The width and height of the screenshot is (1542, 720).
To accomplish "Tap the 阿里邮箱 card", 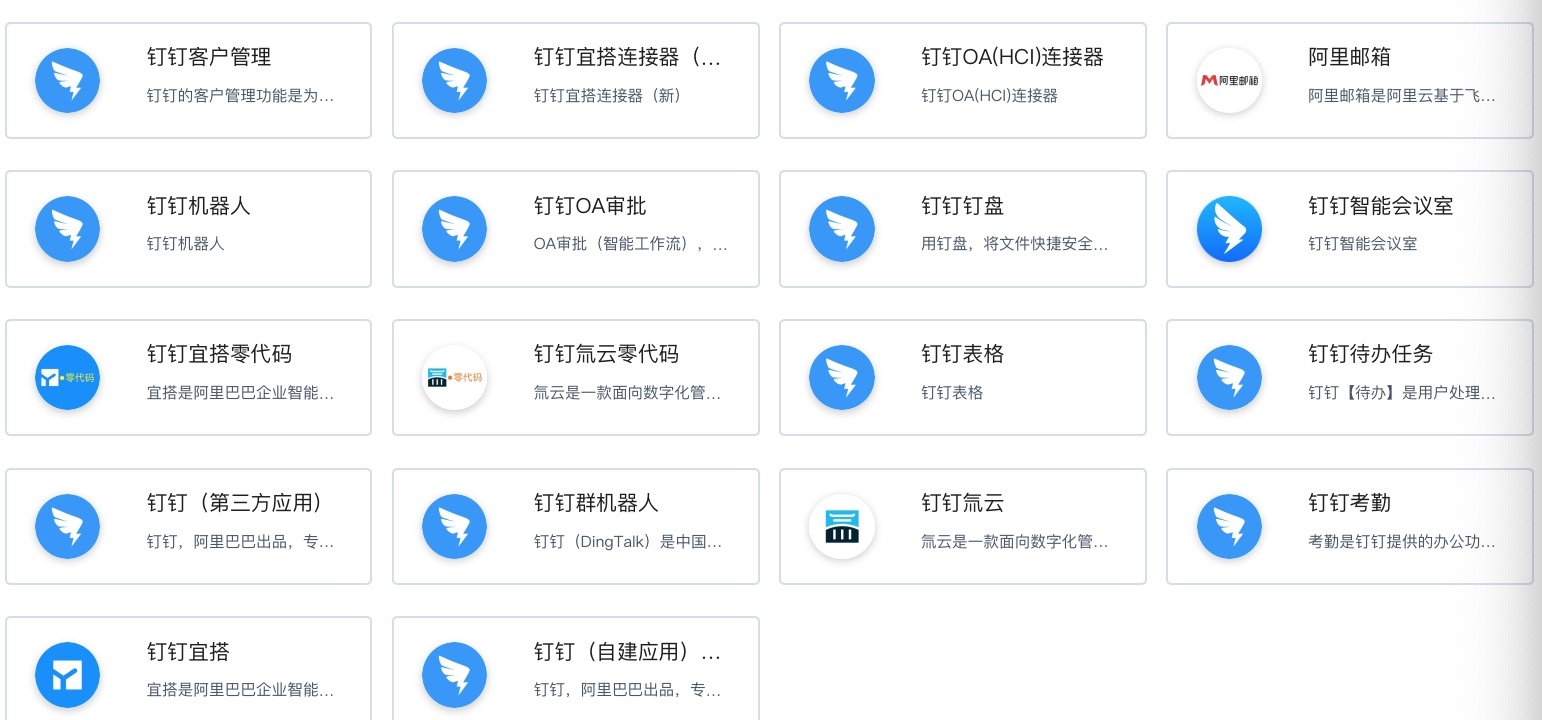I will pos(1349,80).
